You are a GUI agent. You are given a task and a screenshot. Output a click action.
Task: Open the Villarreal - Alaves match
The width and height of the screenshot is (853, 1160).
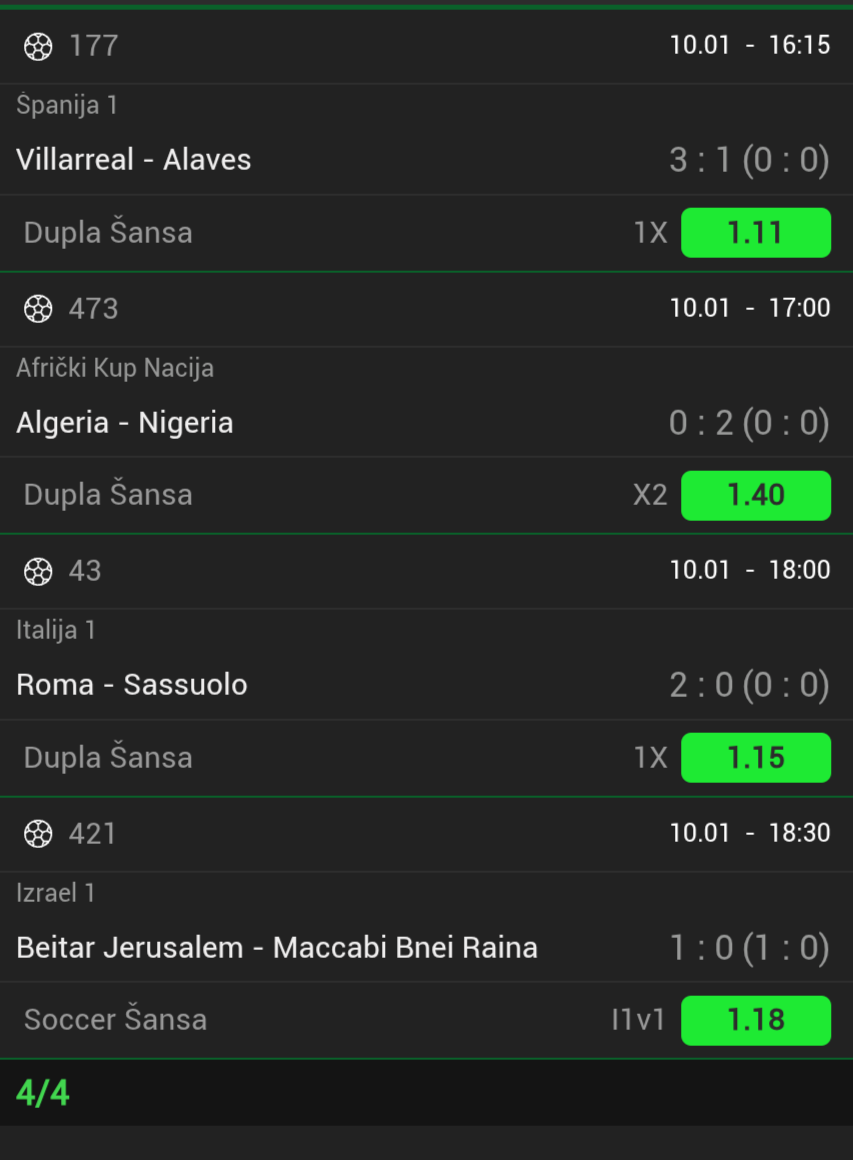pos(134,160)
